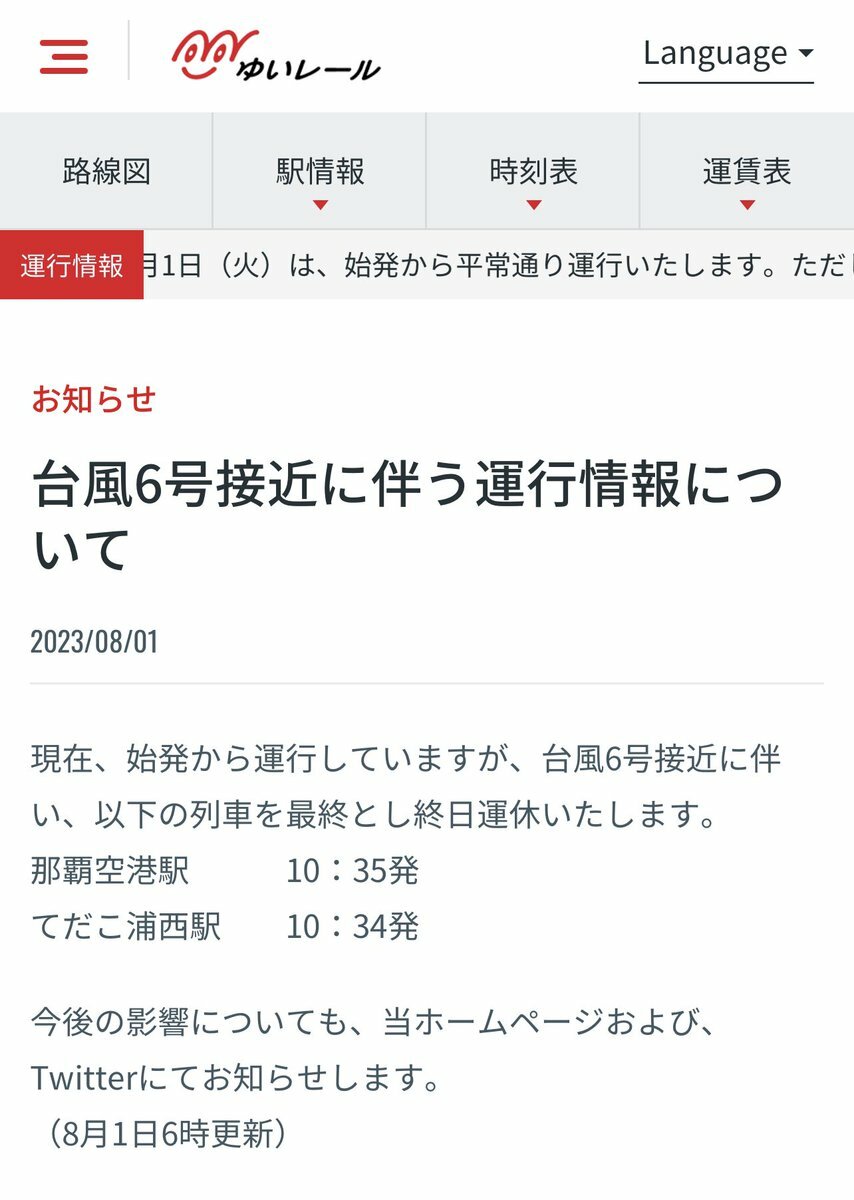This screenshot has height=1200, width=854.
Task: Open the 路線図 route map
Action: pos(106,171)
